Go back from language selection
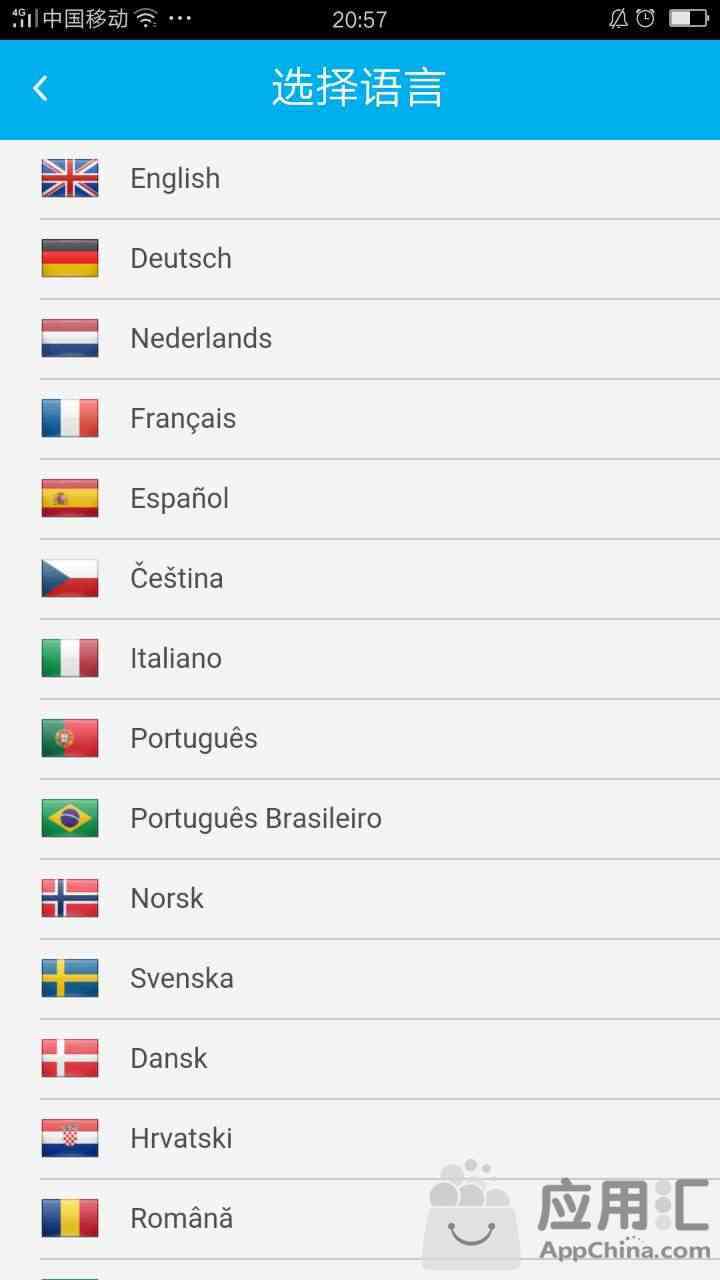The width and height of the screenshot is (720, 1280). click(x=40, y=88)
